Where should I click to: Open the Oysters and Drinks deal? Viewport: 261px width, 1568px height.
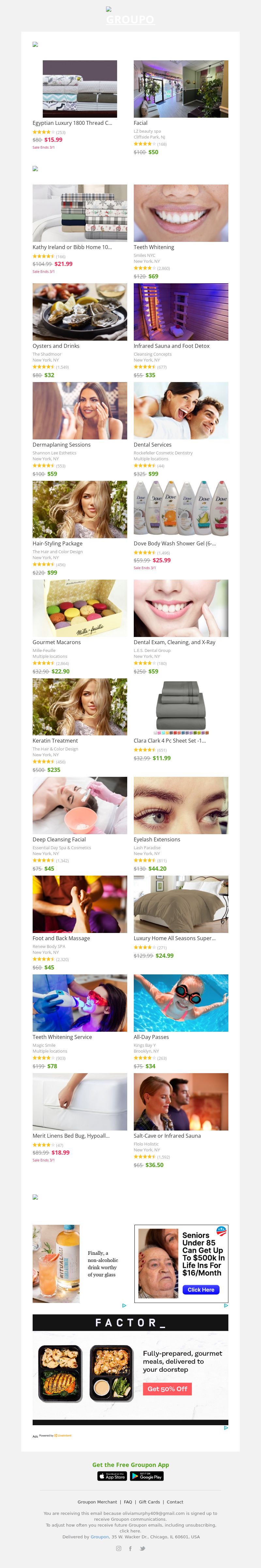[79, 312]
